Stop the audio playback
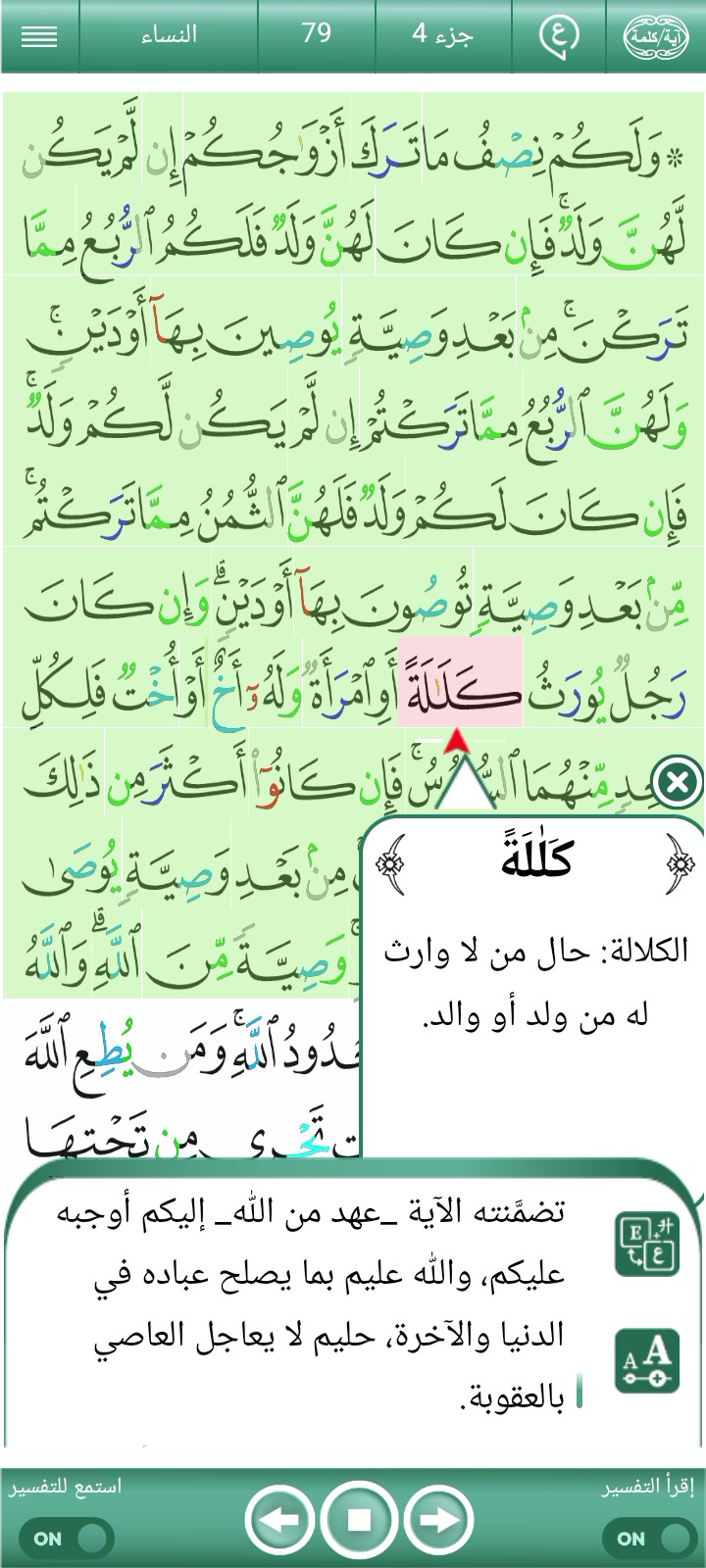 (359, 1520)
